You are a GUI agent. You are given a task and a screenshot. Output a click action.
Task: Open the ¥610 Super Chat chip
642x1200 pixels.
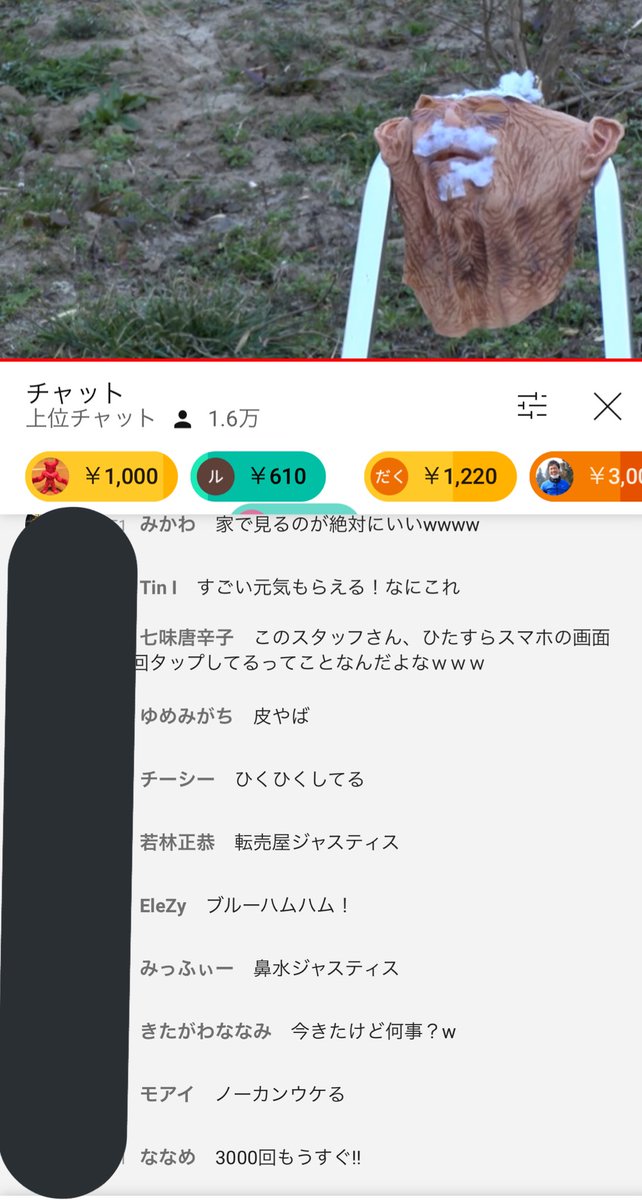point(258,476)
